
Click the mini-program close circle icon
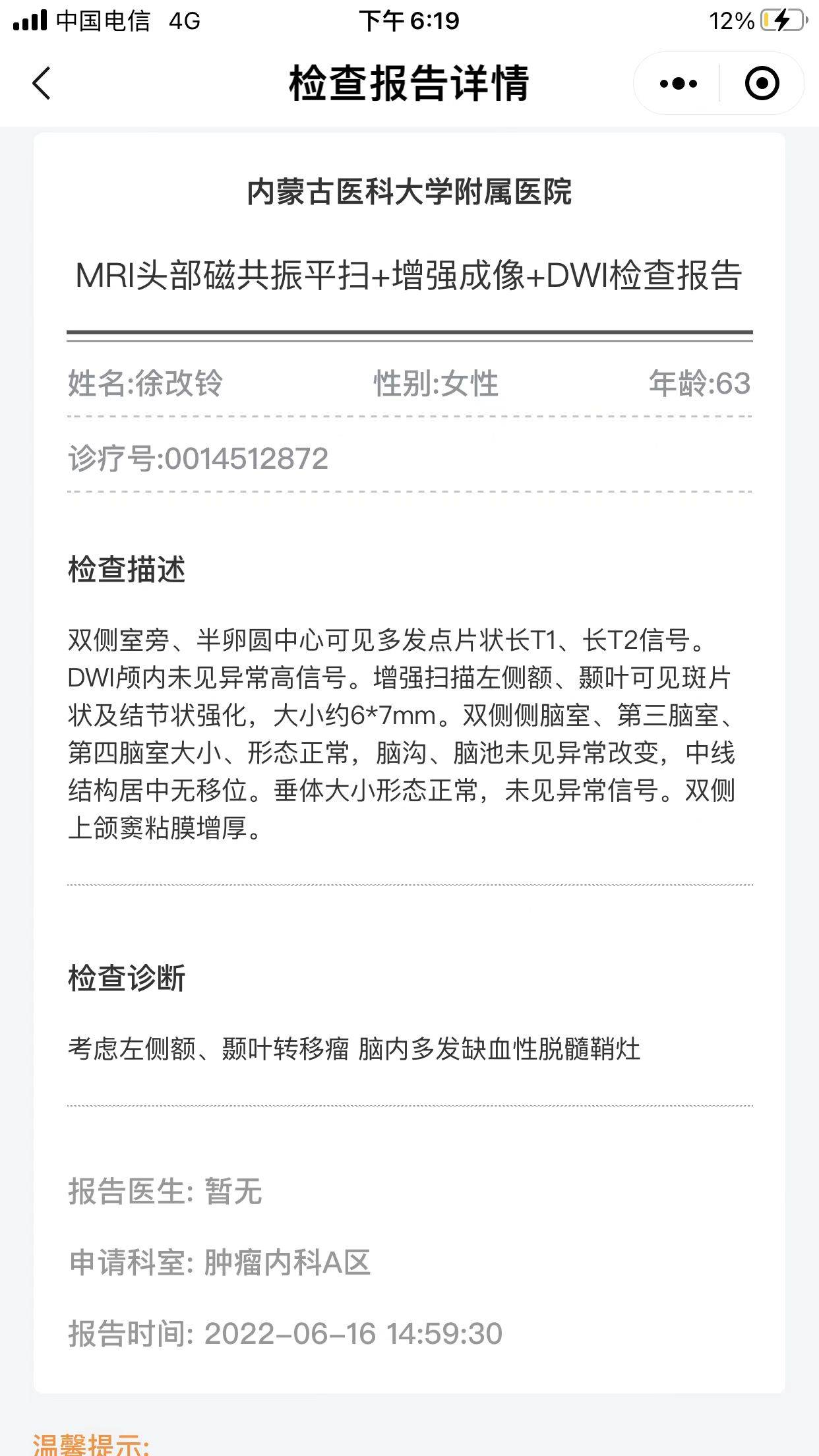click(x=762, y=83)
